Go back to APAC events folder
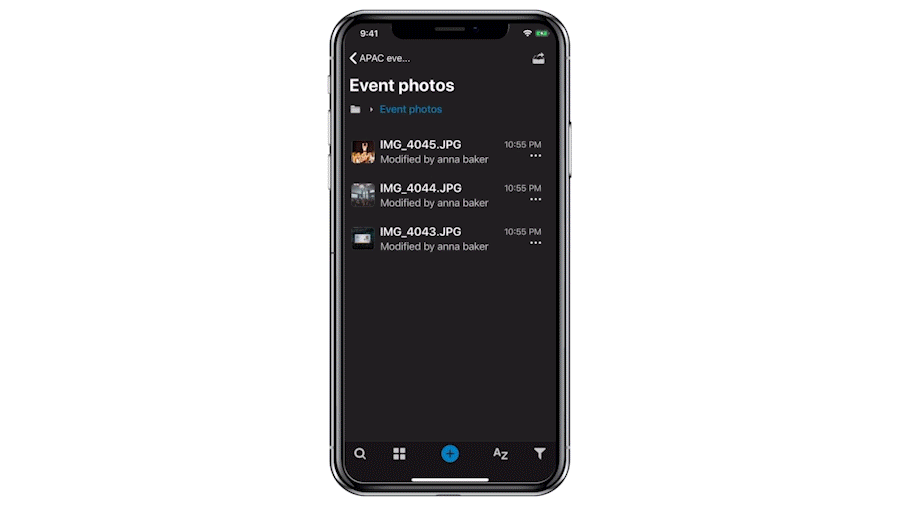Viewport: 900px width, 506px height. [x=379, y=58]
